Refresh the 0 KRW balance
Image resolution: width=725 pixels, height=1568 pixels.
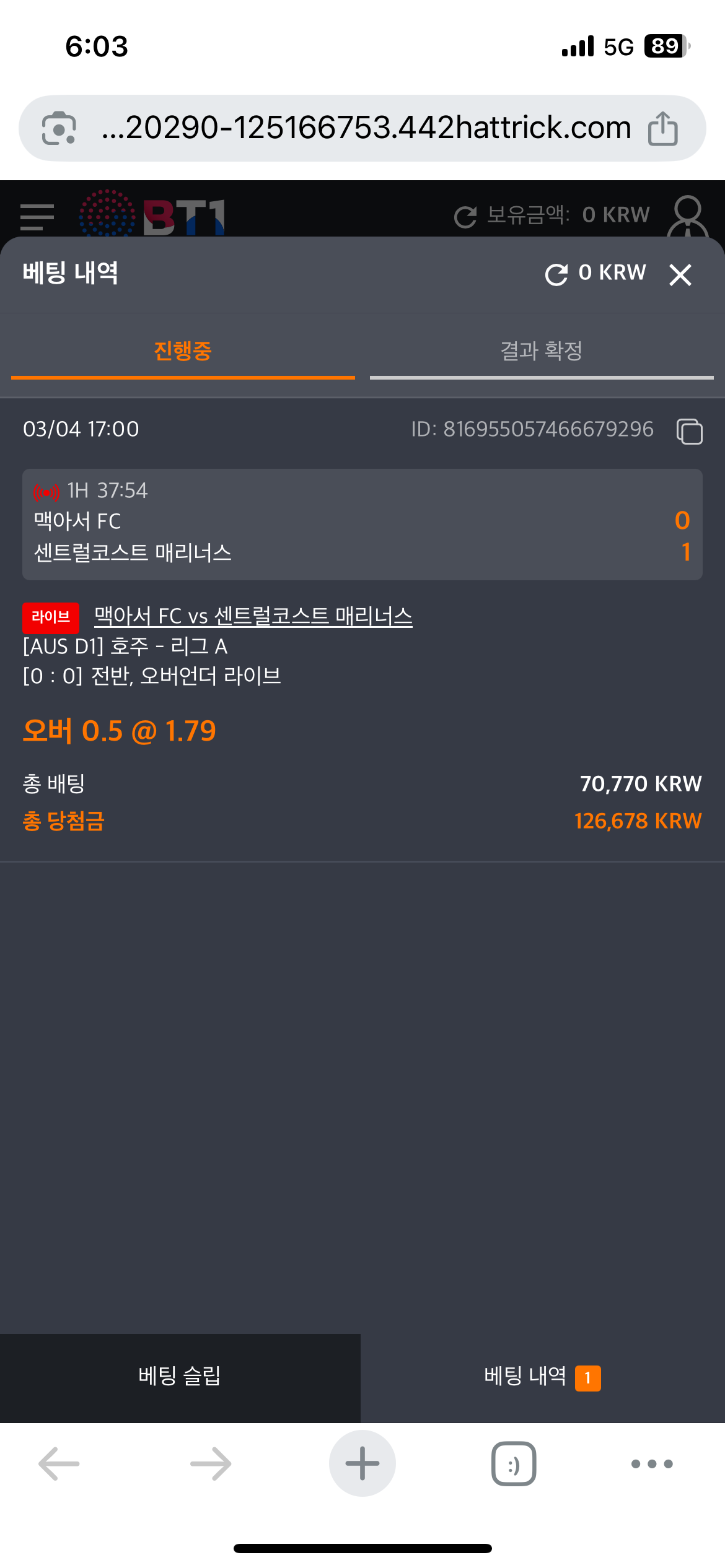556,274
